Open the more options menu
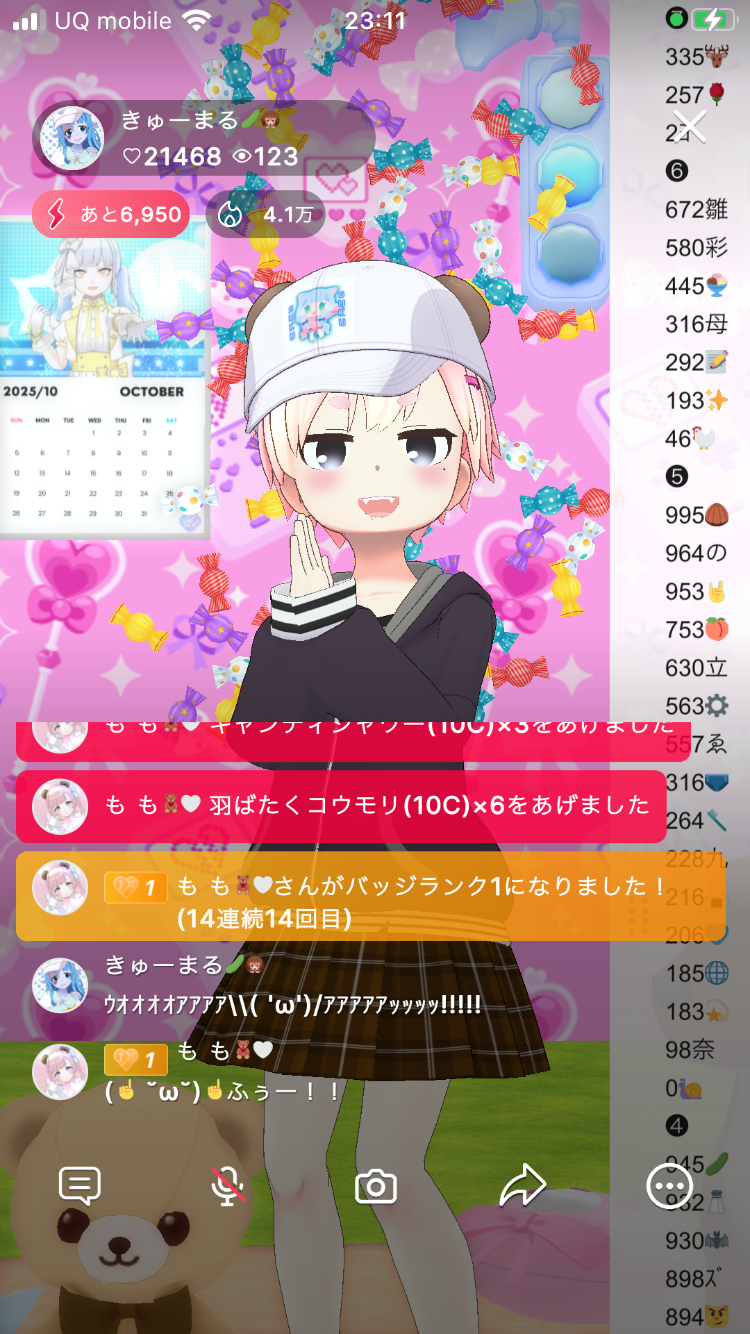The image size is (750, 1334). 669,1187
